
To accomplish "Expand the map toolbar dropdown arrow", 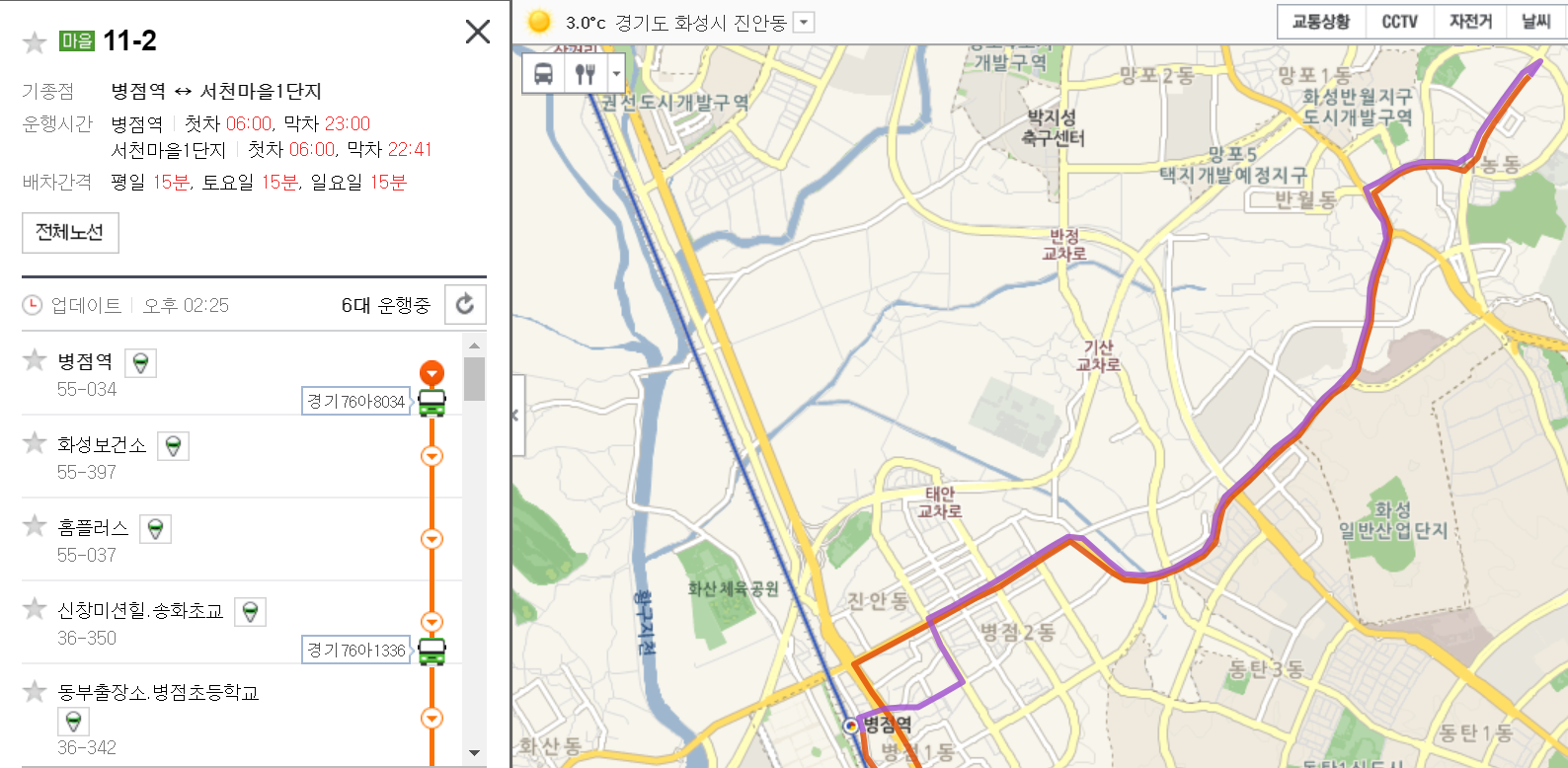I will (x=616, y=73).
